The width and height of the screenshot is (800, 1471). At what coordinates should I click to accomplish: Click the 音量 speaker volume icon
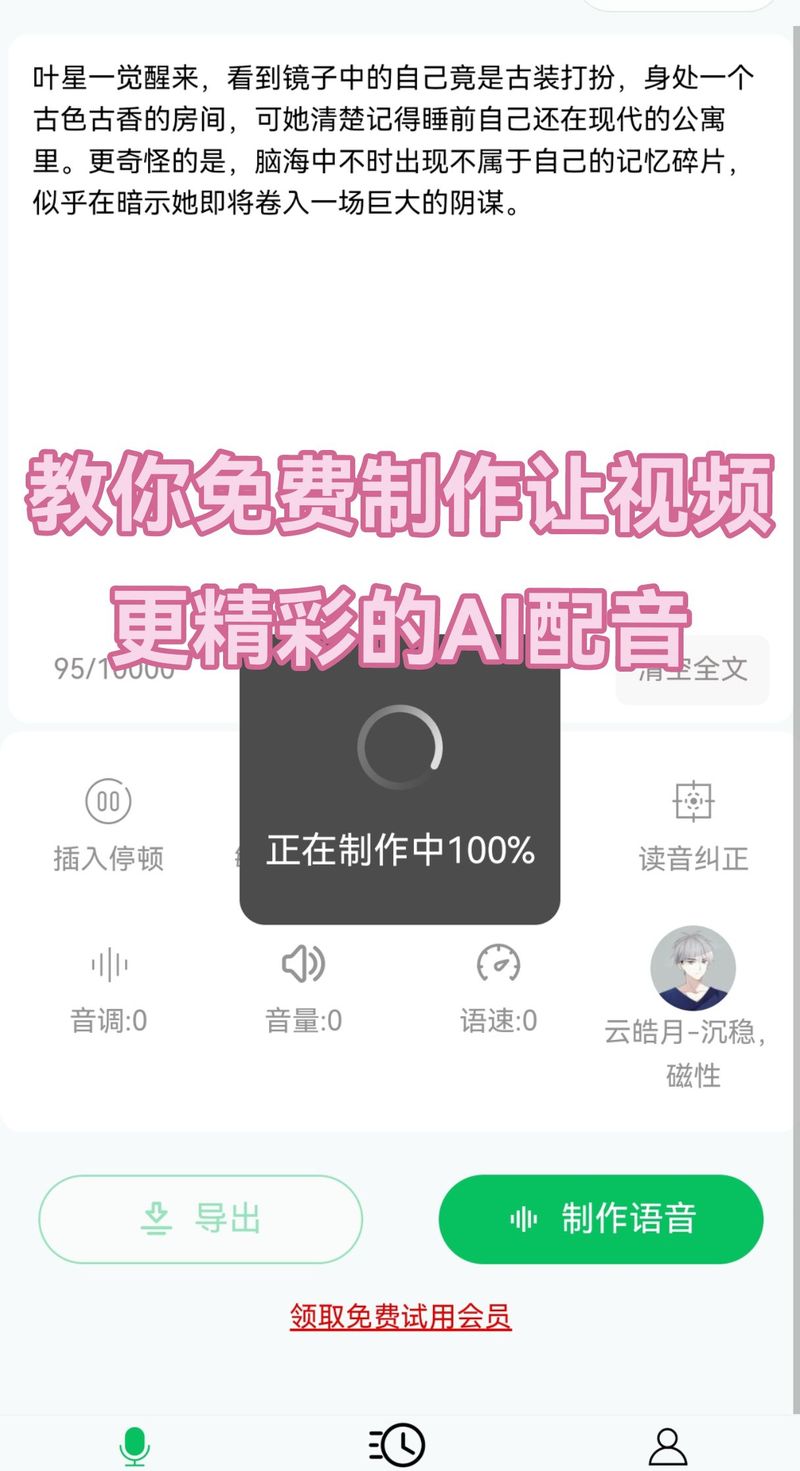[x=302, y=963]
